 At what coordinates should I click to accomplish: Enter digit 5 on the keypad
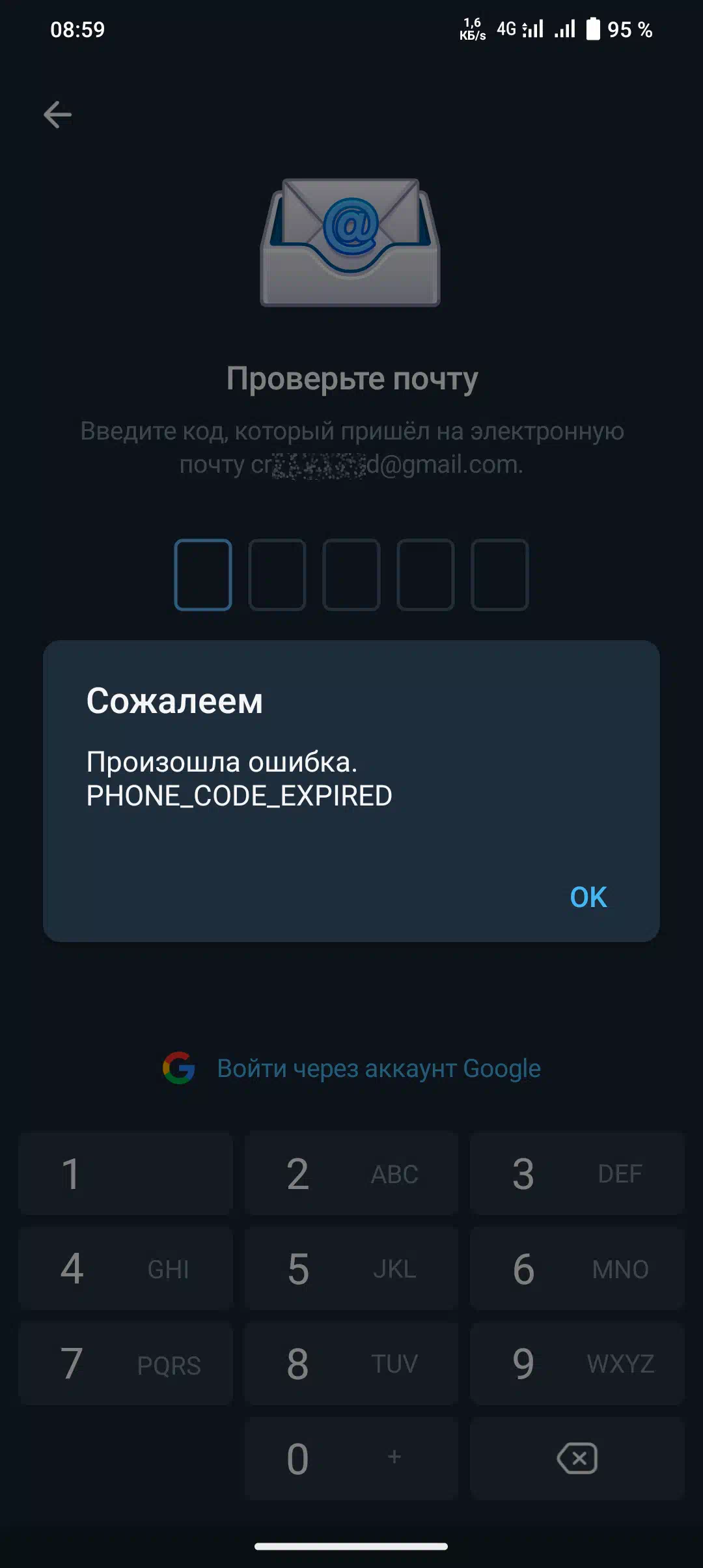[x=351, y=1268]
